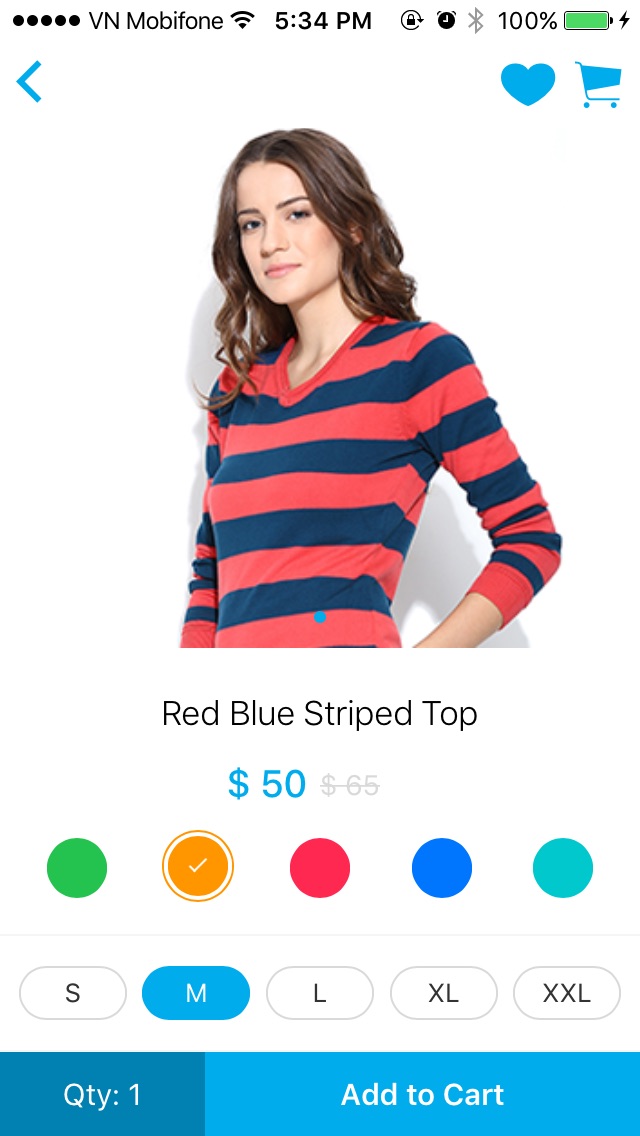The width and height of the screenshot is (640, 1136).
Task: Open the shopping cart
Action: point(598,84)
